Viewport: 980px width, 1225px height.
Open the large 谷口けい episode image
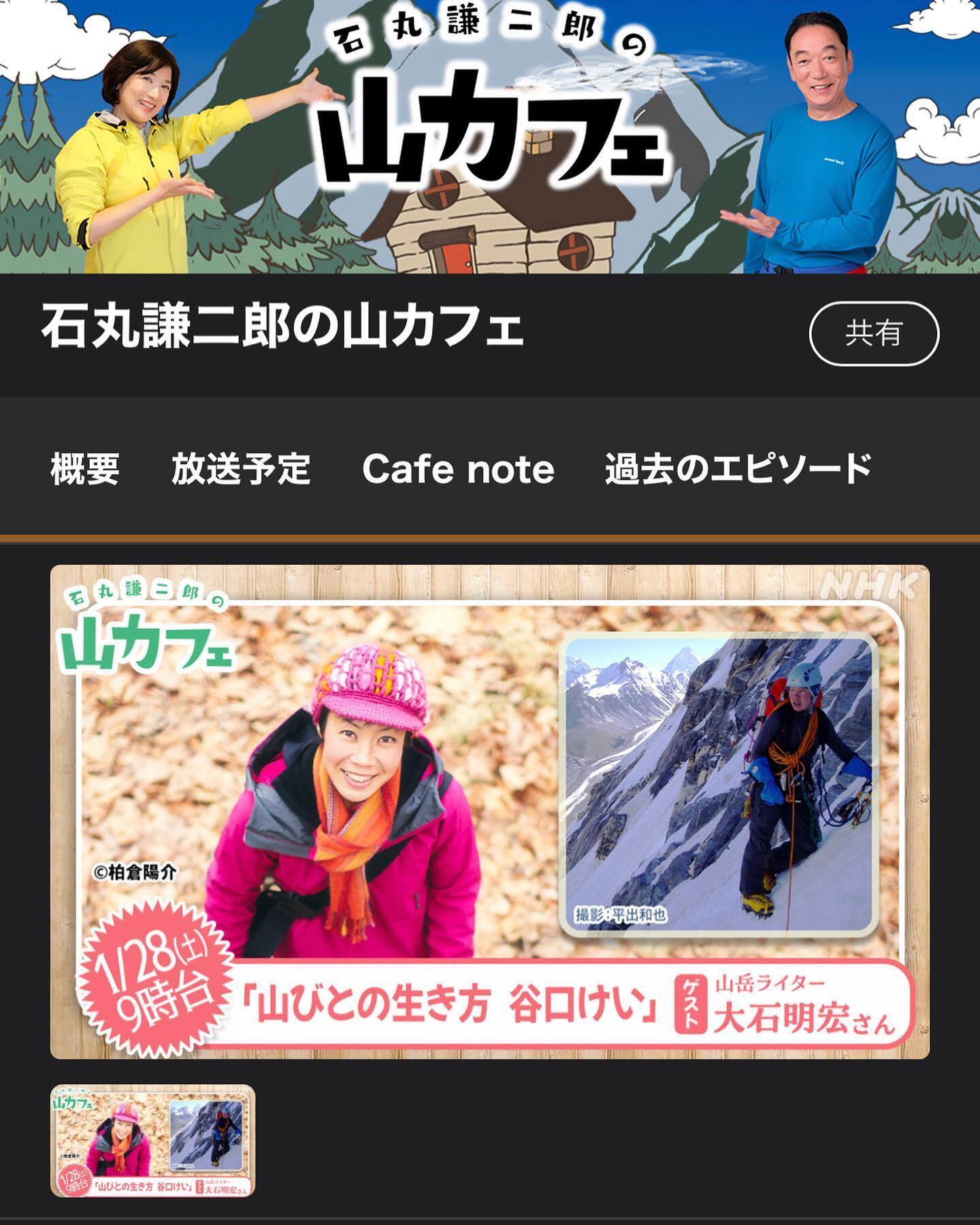point(490,811)
